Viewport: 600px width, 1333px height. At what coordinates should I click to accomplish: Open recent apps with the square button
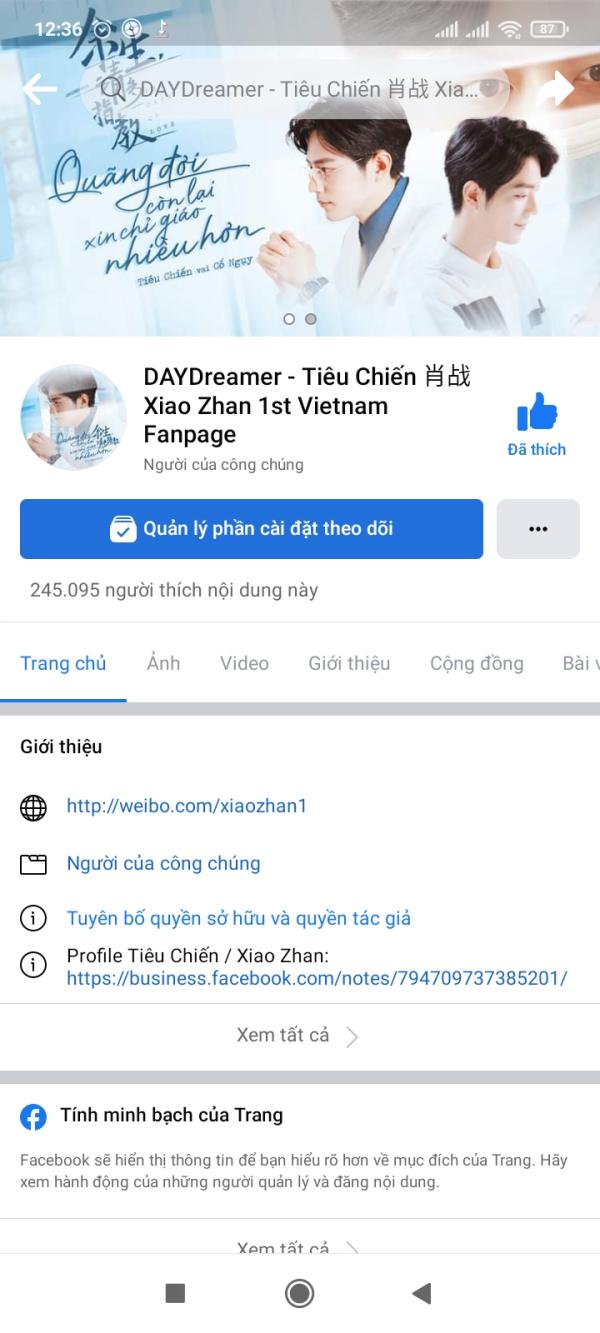(x=175, y=1293)
